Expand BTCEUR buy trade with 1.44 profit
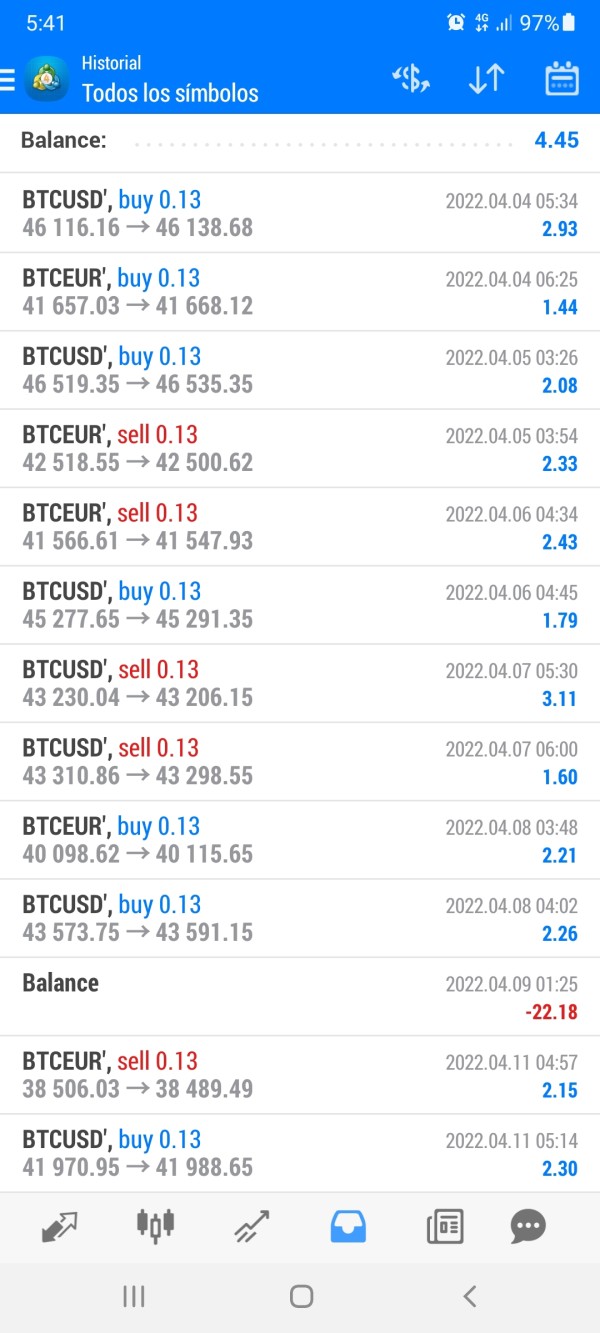Viewport: 600px width, 1333px height. [300, 292]
